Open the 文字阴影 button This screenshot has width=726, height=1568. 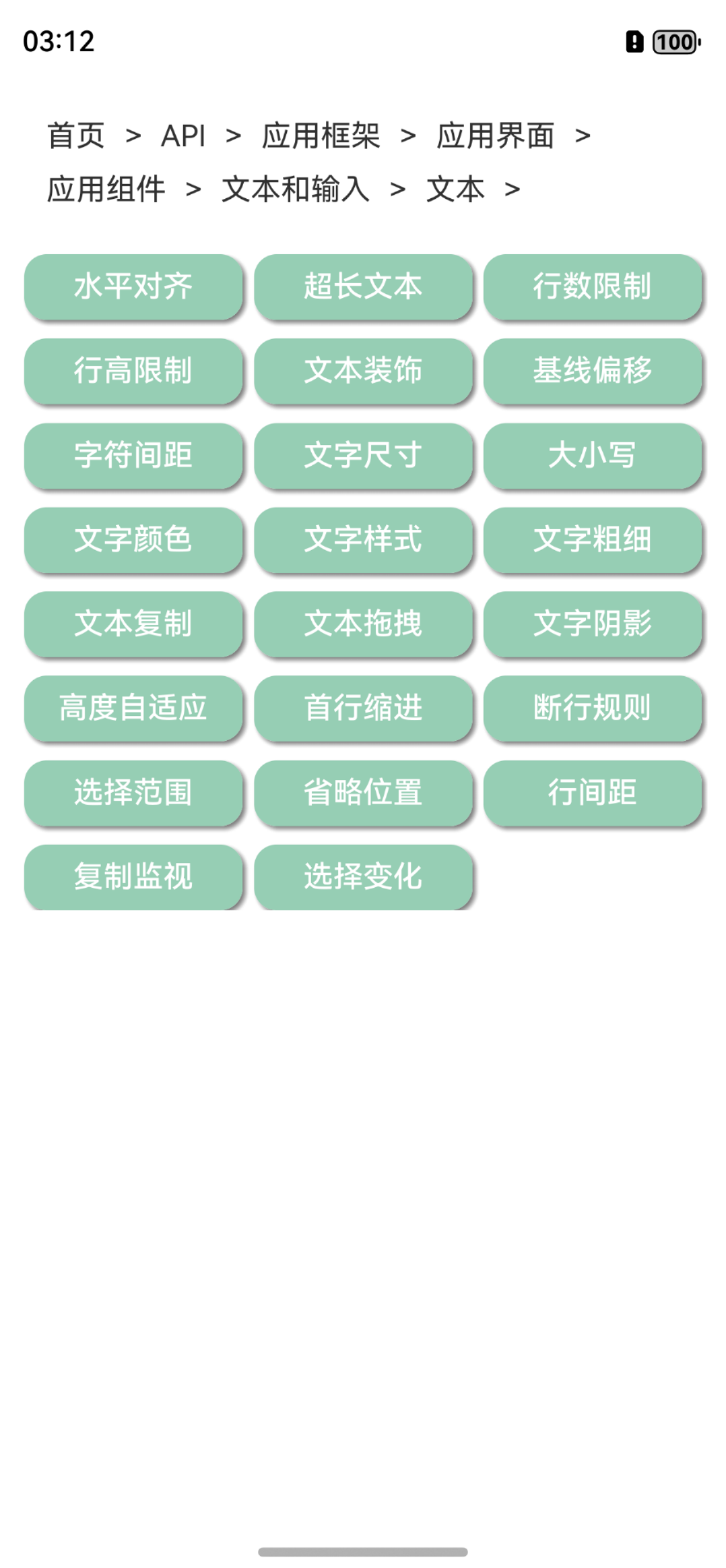[x=593, y=624]
